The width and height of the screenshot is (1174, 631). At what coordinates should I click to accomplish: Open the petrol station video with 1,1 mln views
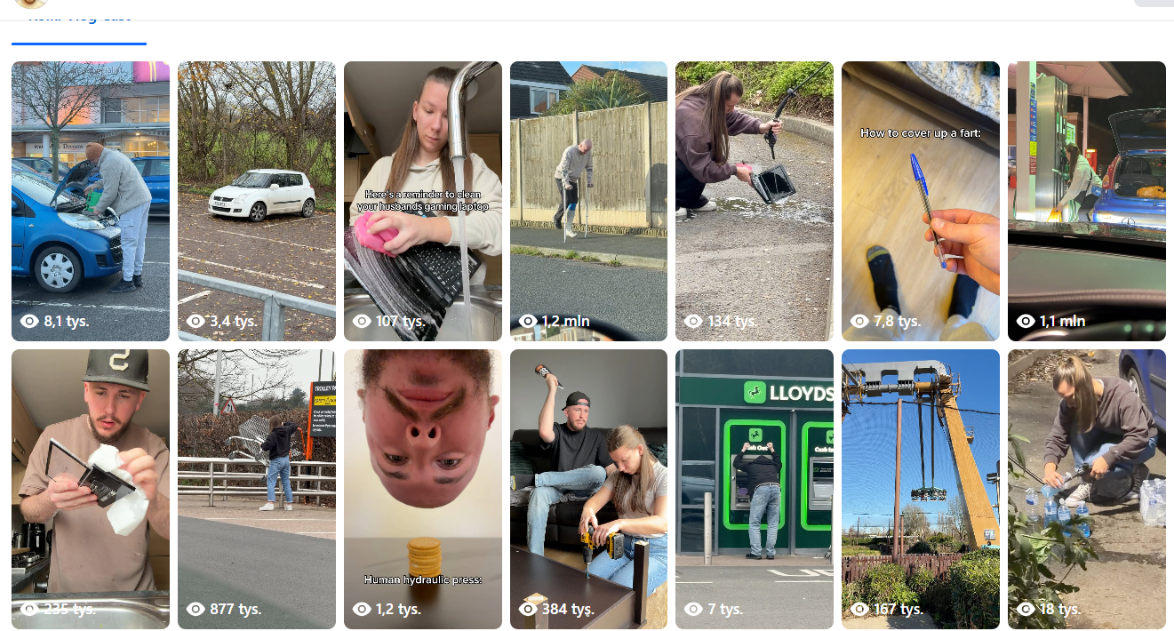pyautogui.click(x=1086, y=200)
